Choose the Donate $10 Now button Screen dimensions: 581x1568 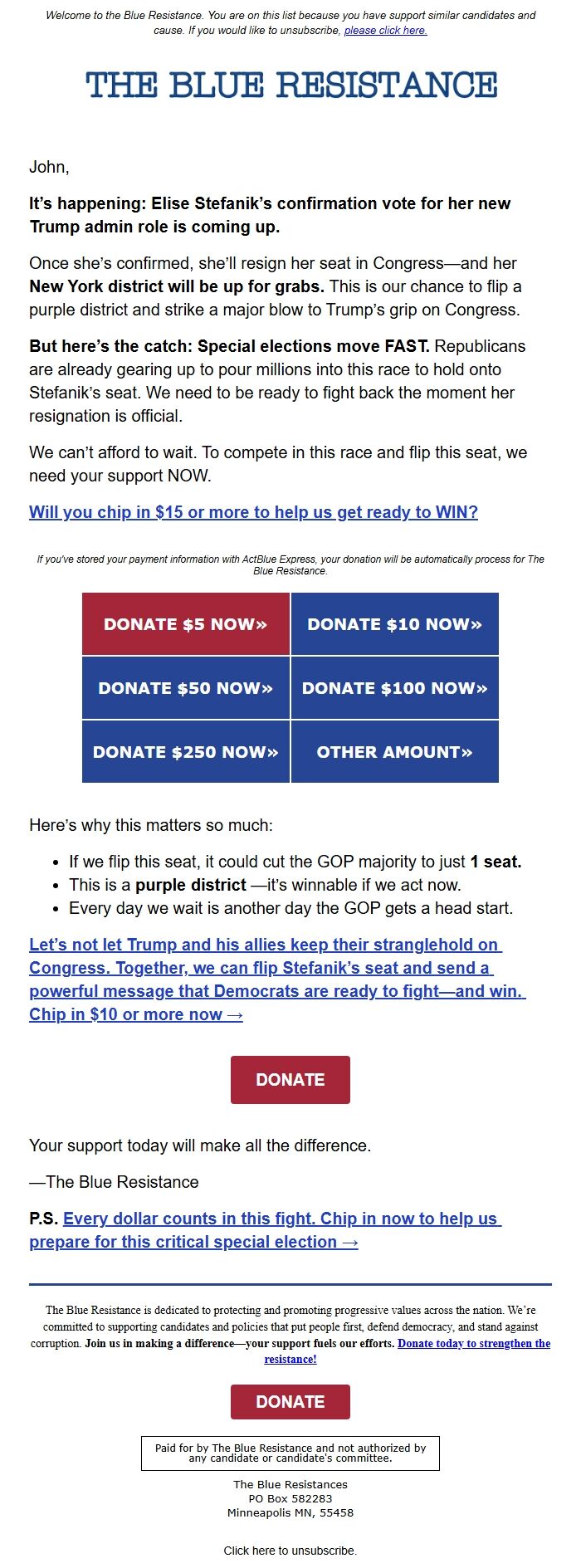[x=394, y=624]
